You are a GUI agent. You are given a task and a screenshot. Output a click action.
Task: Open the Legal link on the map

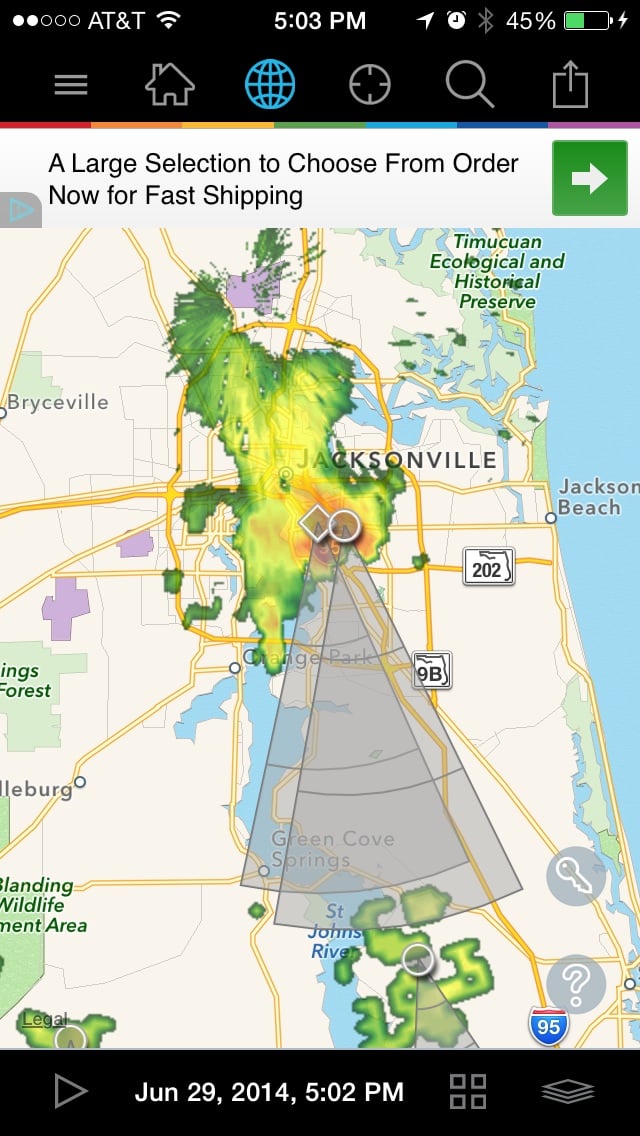pyautogui.click(x=44, y=1019)
